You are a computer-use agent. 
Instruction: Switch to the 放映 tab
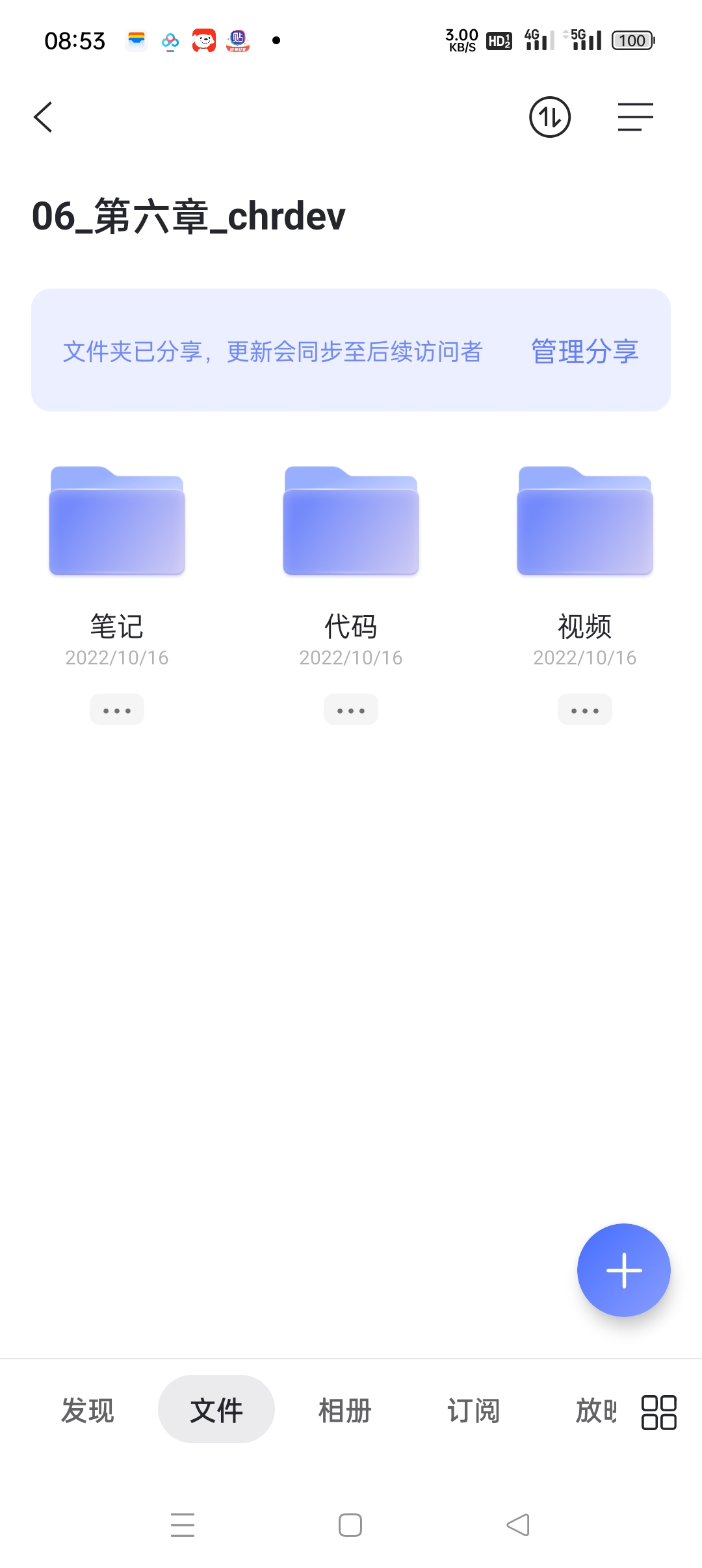[595, 1411]
